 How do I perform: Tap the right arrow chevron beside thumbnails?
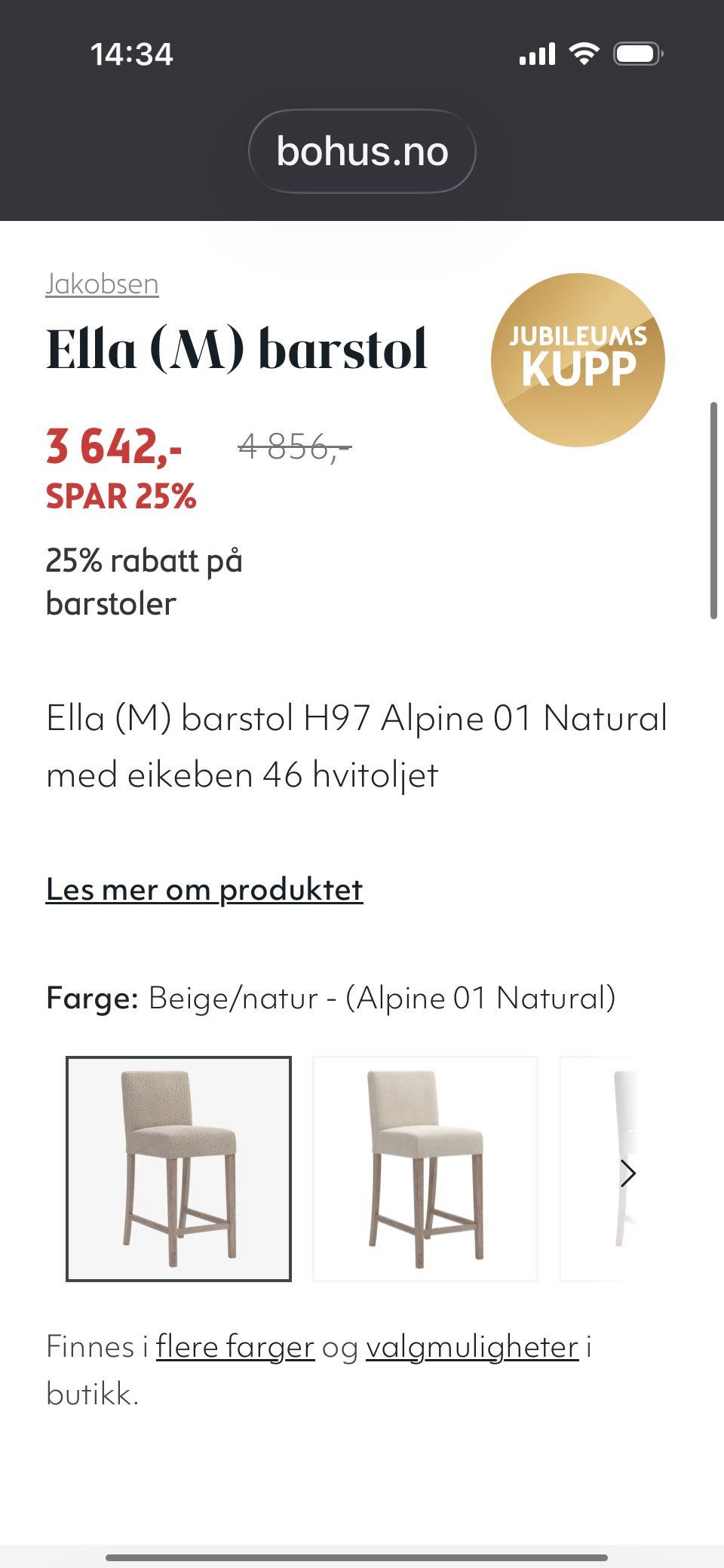628,1174
